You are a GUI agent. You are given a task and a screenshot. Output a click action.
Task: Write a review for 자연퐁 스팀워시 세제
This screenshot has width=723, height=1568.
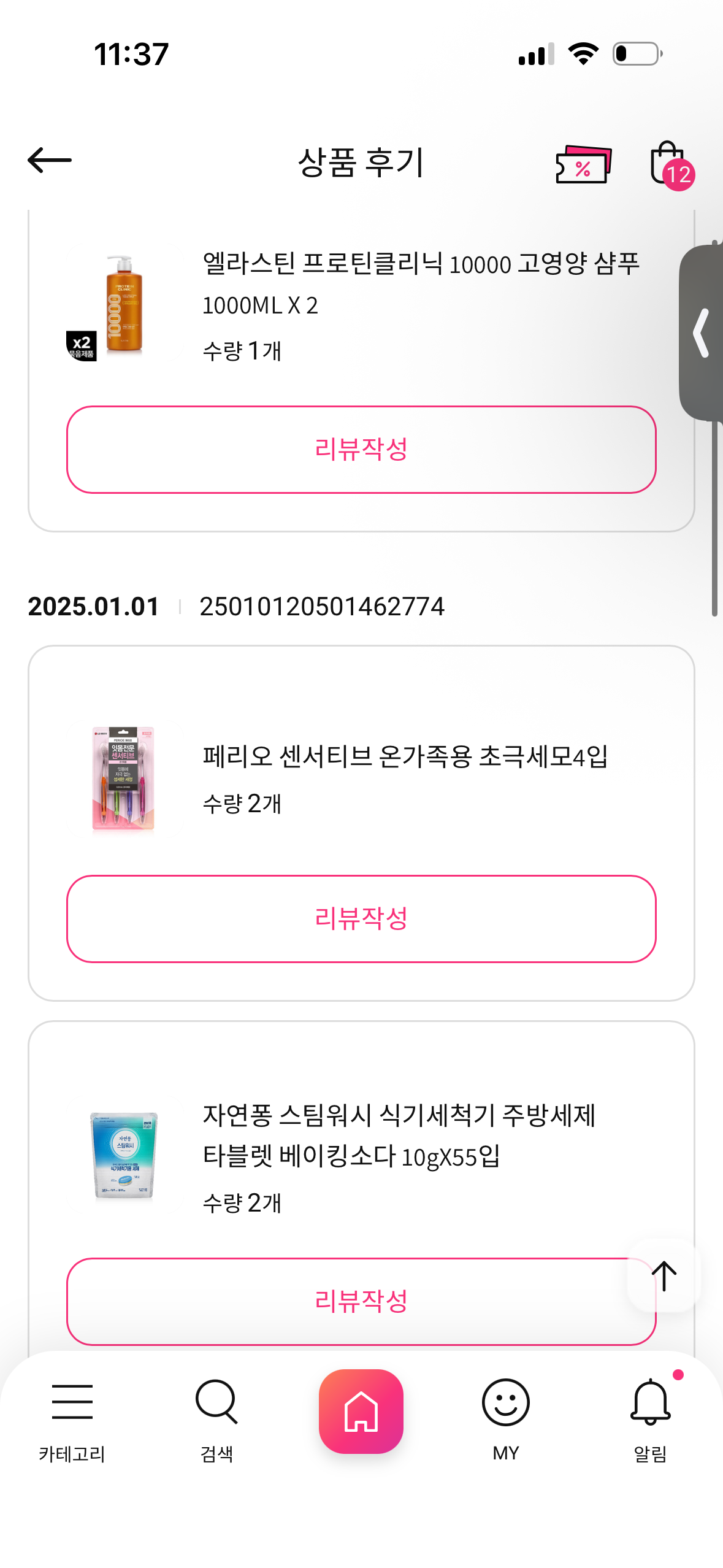coord(343,1301)
